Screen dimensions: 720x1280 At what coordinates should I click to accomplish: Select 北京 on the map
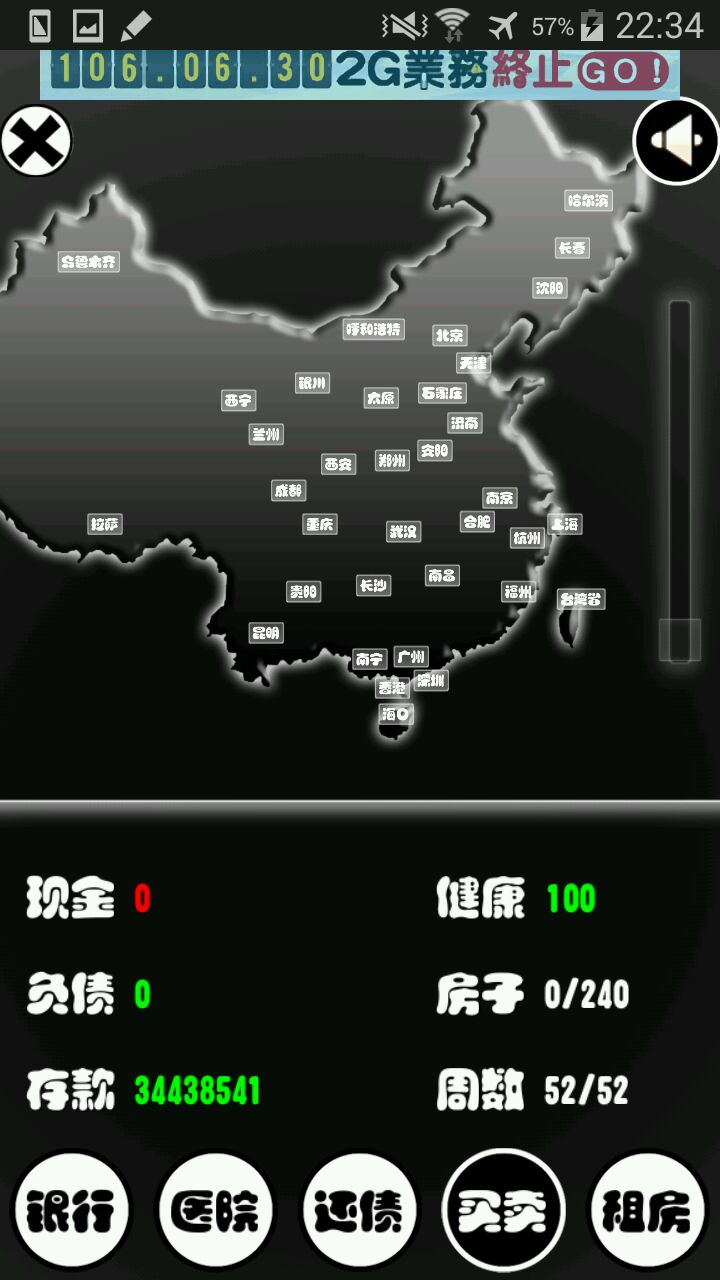point(449,335)
